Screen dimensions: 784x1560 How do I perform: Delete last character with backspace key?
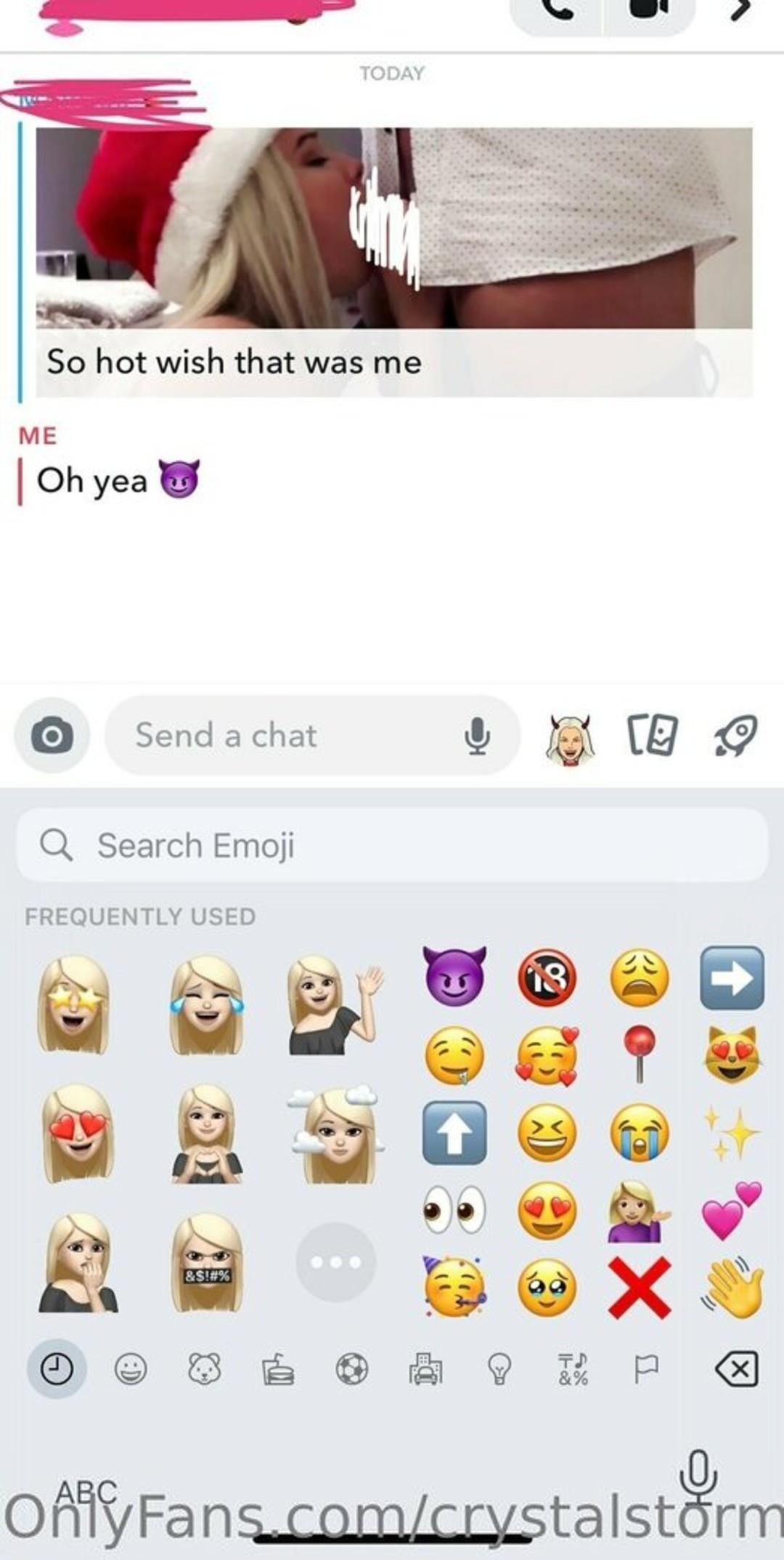point(737,1370)
